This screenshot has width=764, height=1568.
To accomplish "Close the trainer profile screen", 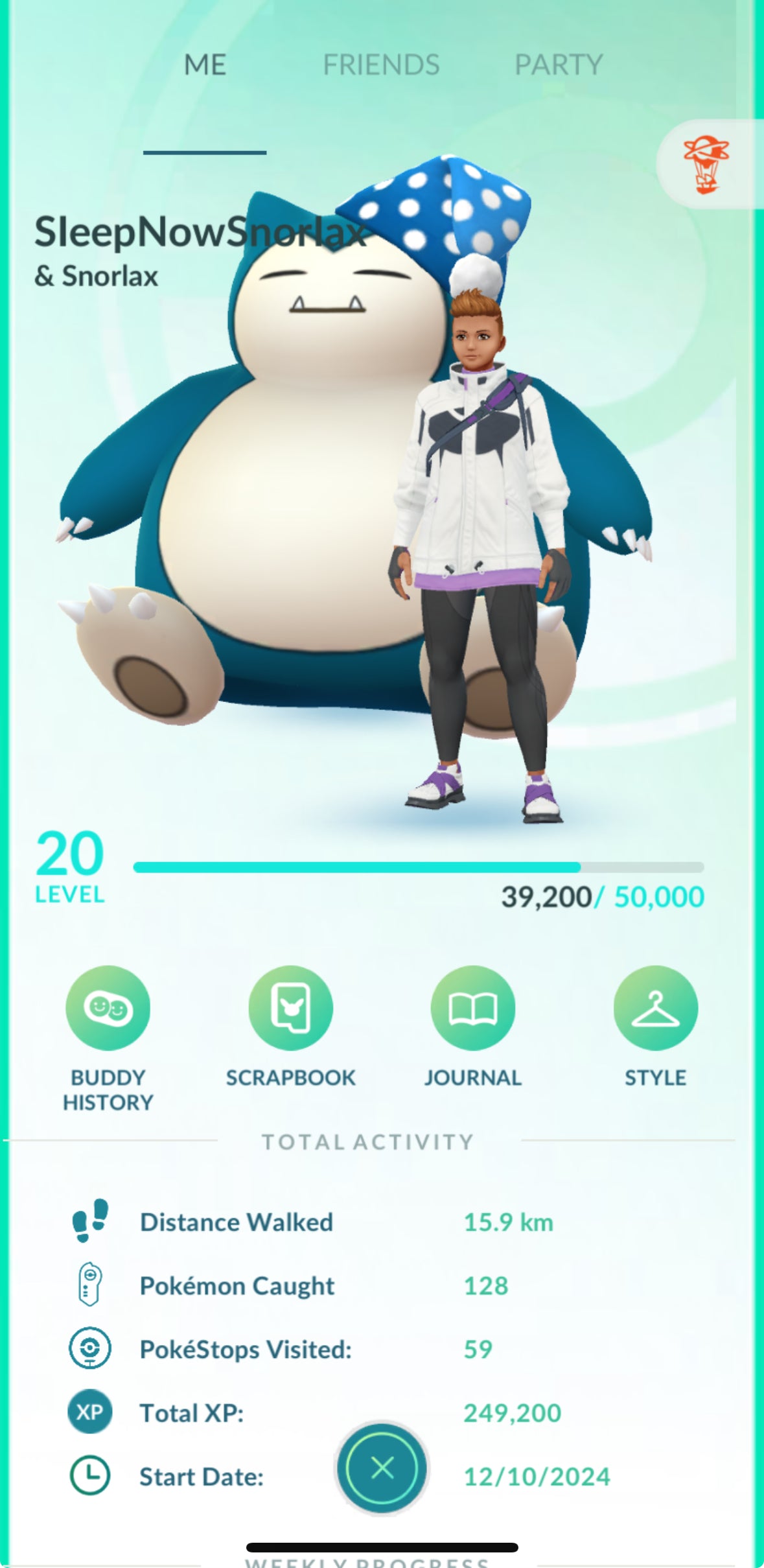I will point(382,1468).
